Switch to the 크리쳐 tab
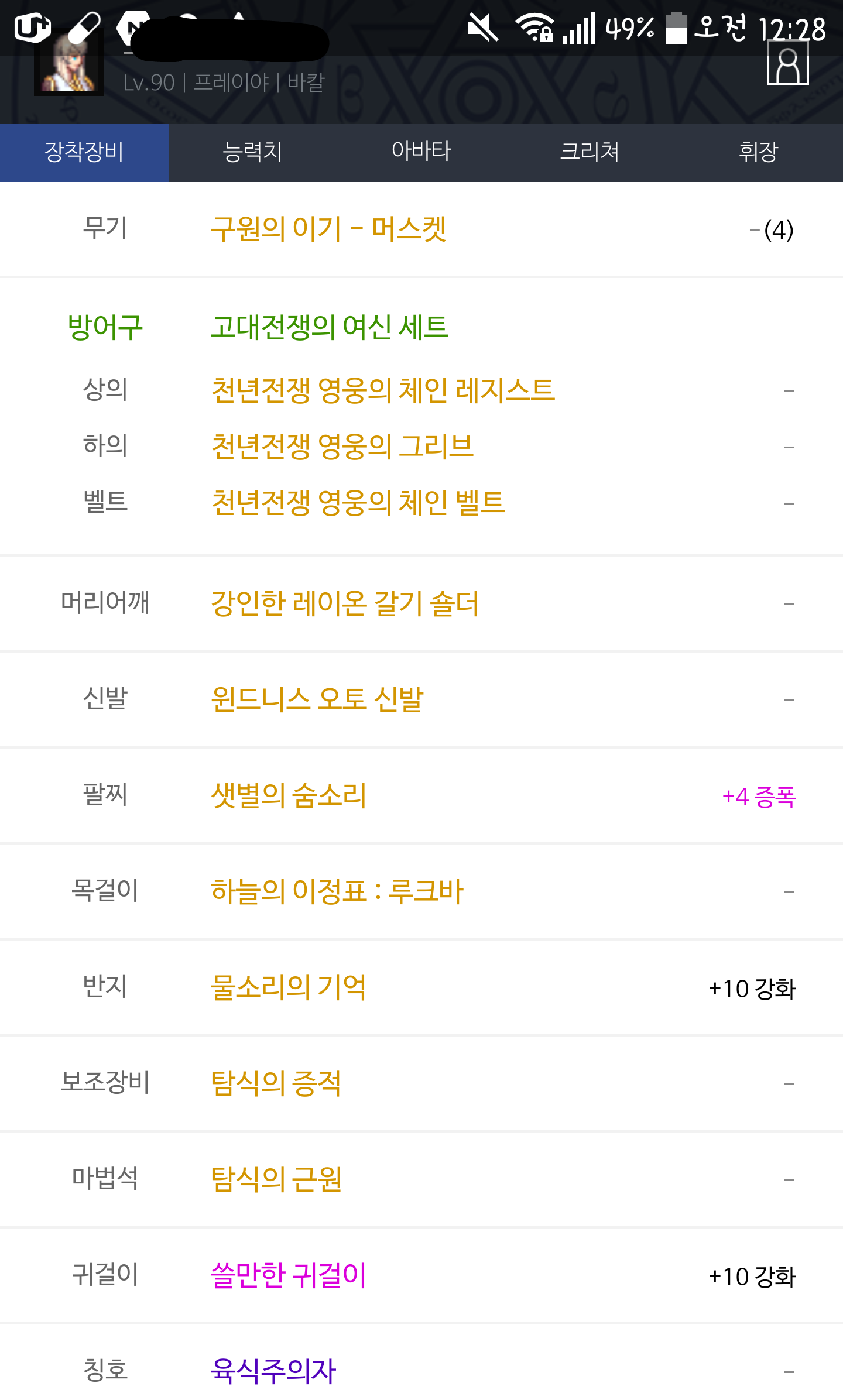This screenshot has height=1400, width=843. click(590, 152)
